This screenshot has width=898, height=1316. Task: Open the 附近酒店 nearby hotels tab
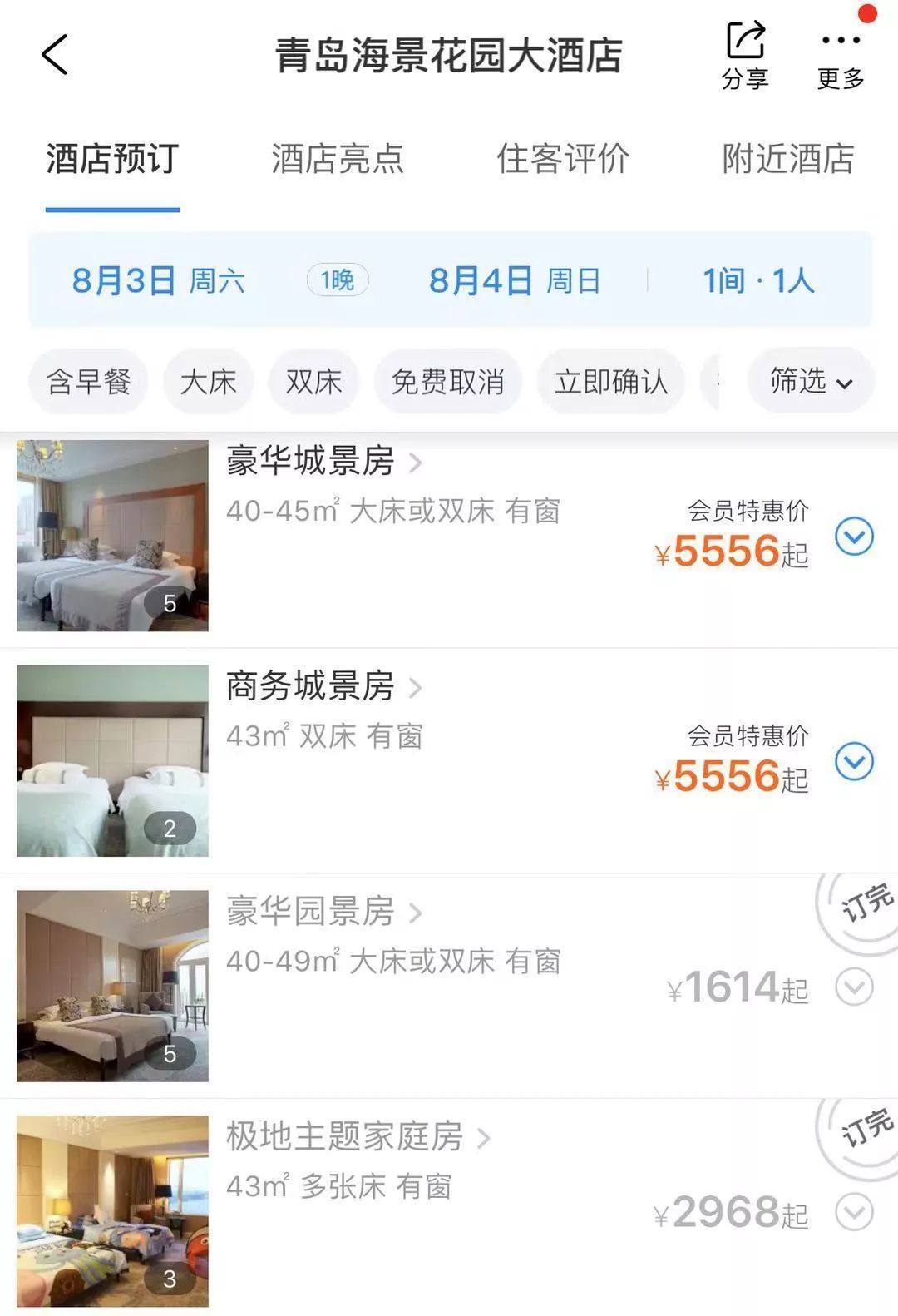coord(788,161)
